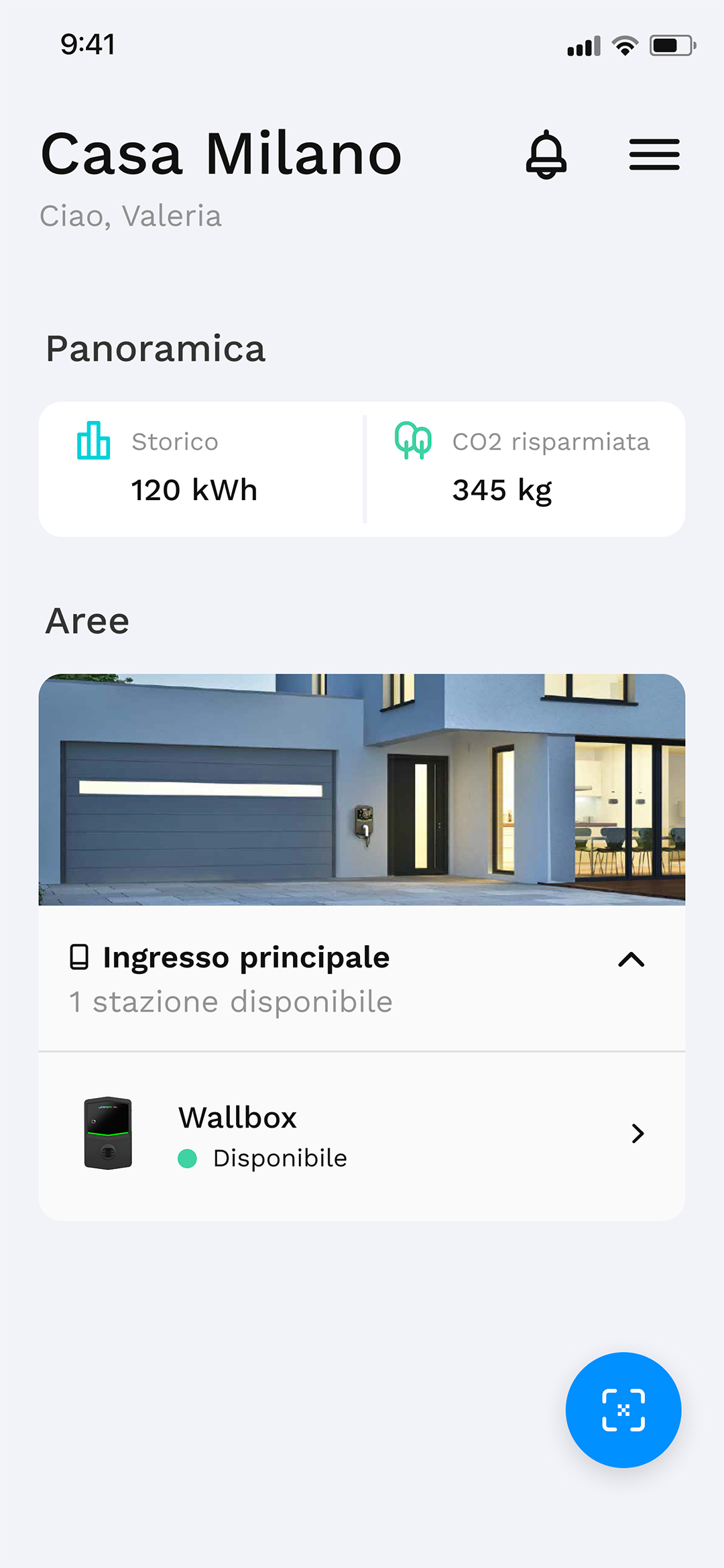
Task: Open the notifications bell
Action: tap(546, 155)
